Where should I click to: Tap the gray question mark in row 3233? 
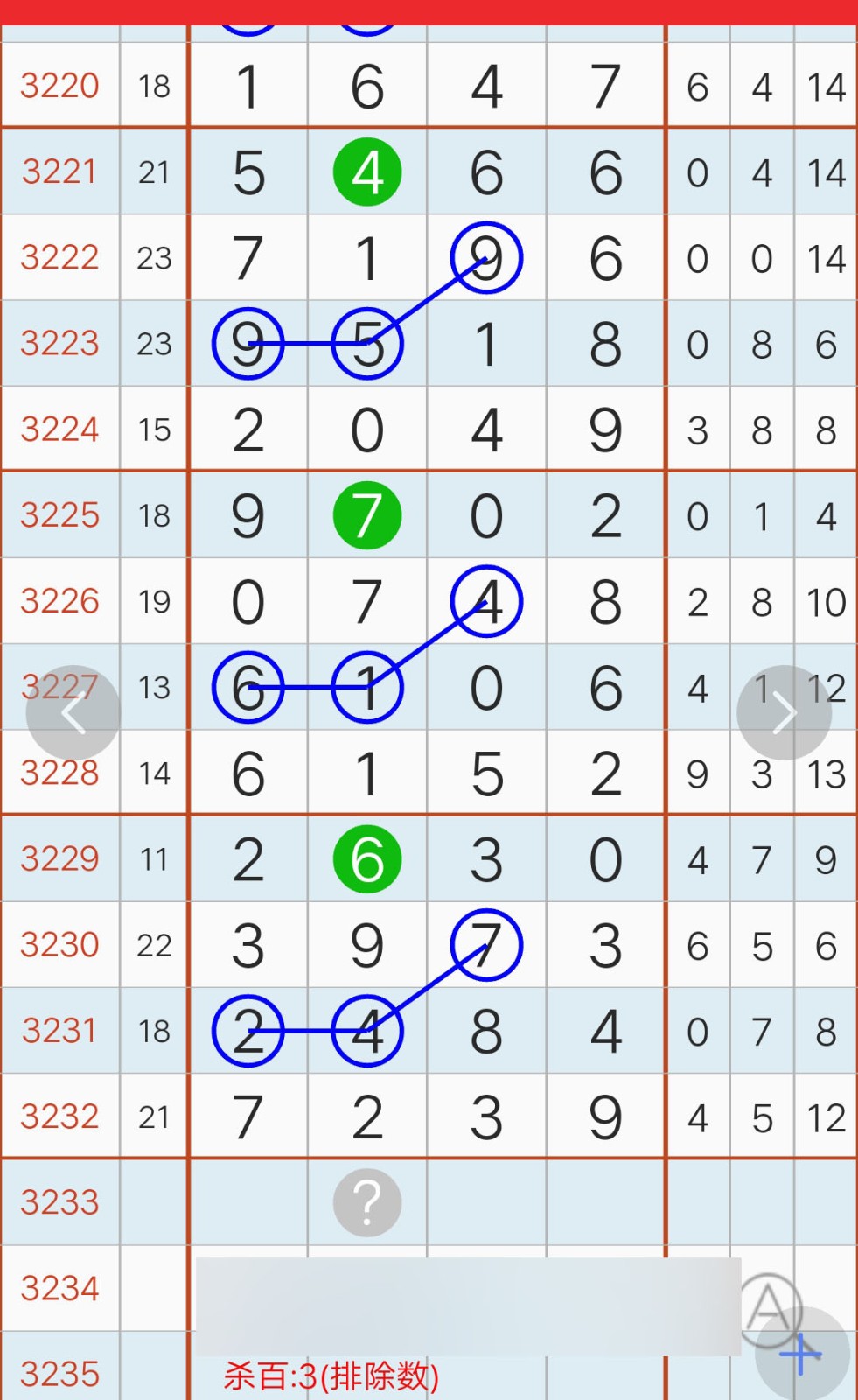367,1202
